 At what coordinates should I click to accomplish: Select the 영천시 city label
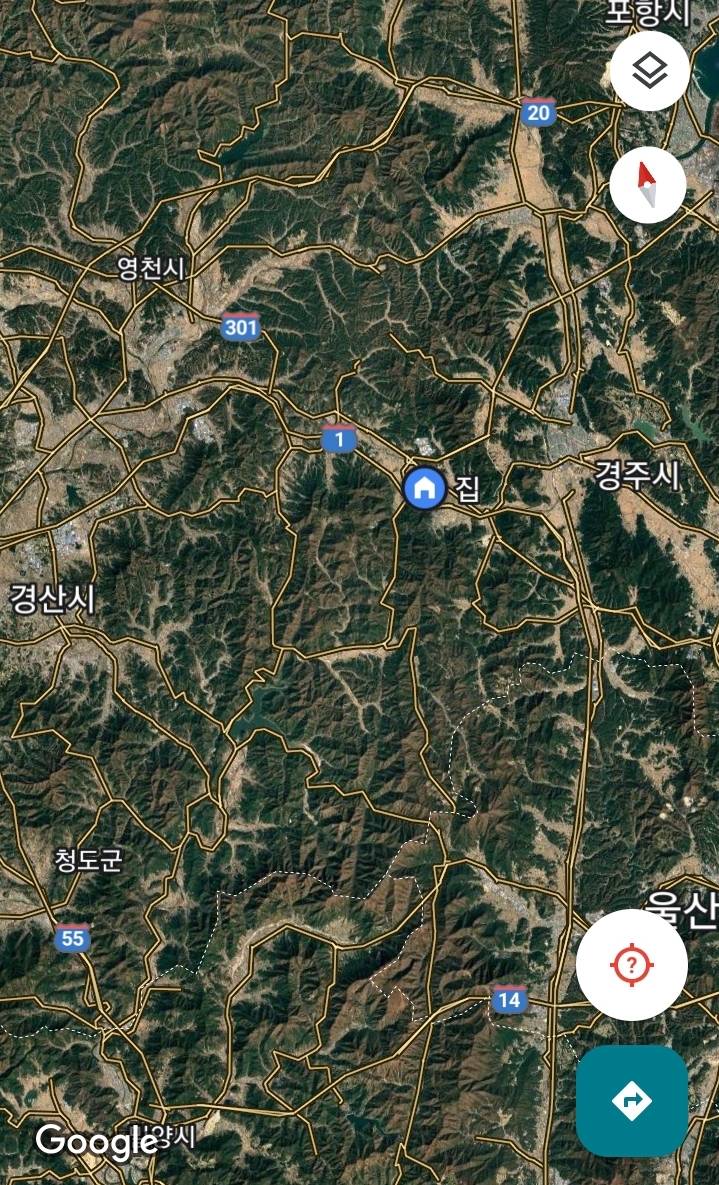click(151, 268)
